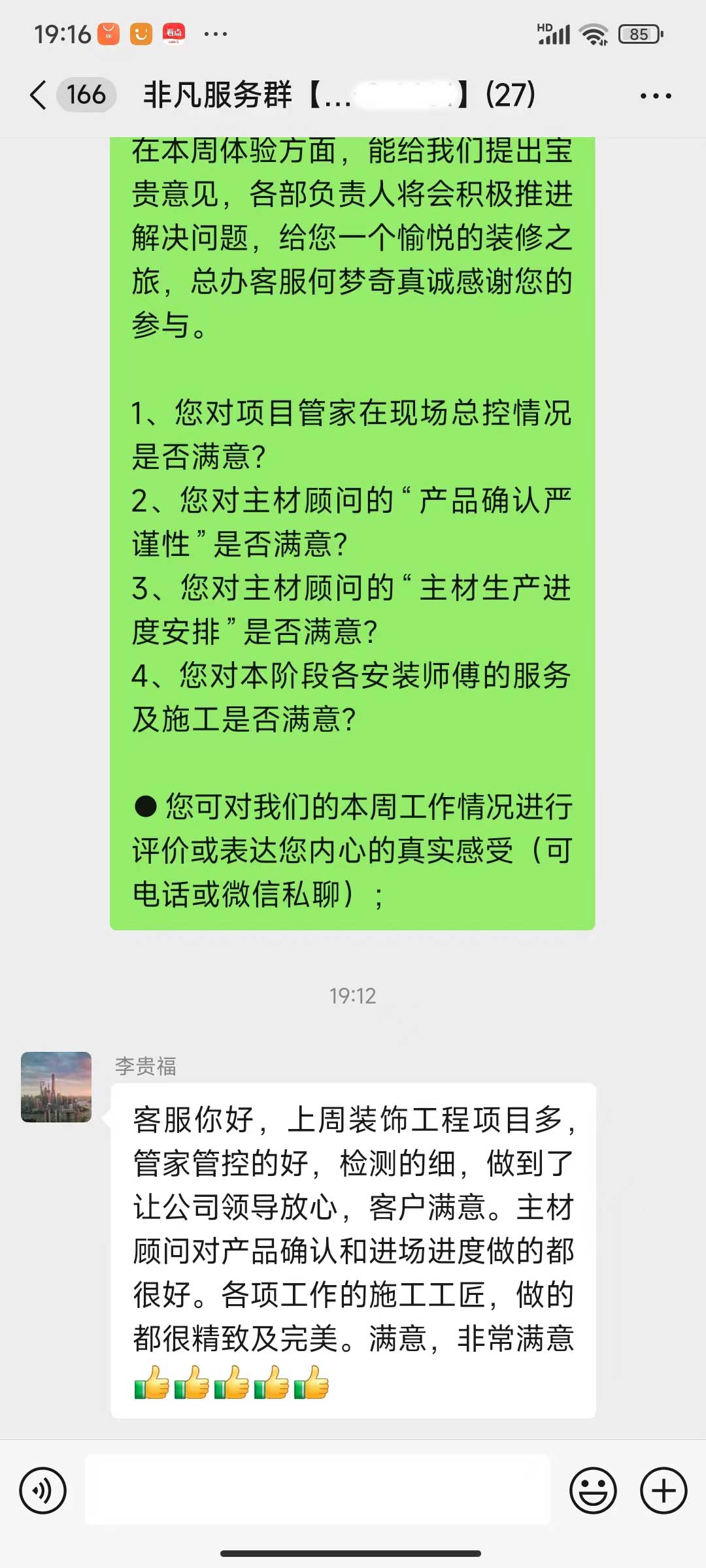The image size is (706, 1568).
Task: Tap the message text field
Action: [x=318, y=1491]
